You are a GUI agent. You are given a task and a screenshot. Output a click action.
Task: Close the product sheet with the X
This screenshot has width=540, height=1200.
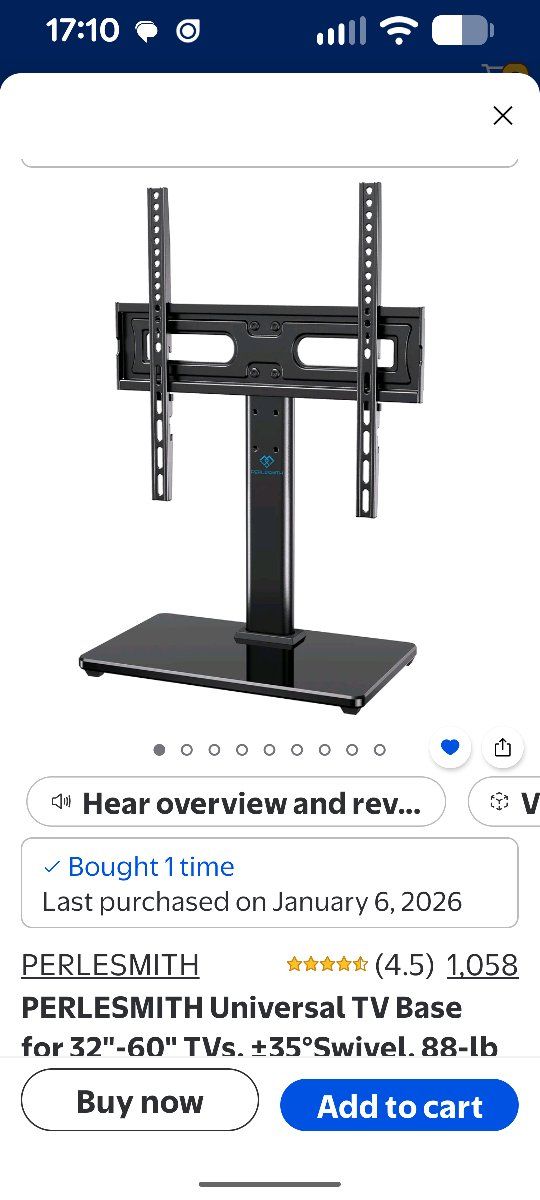[503, 116]
